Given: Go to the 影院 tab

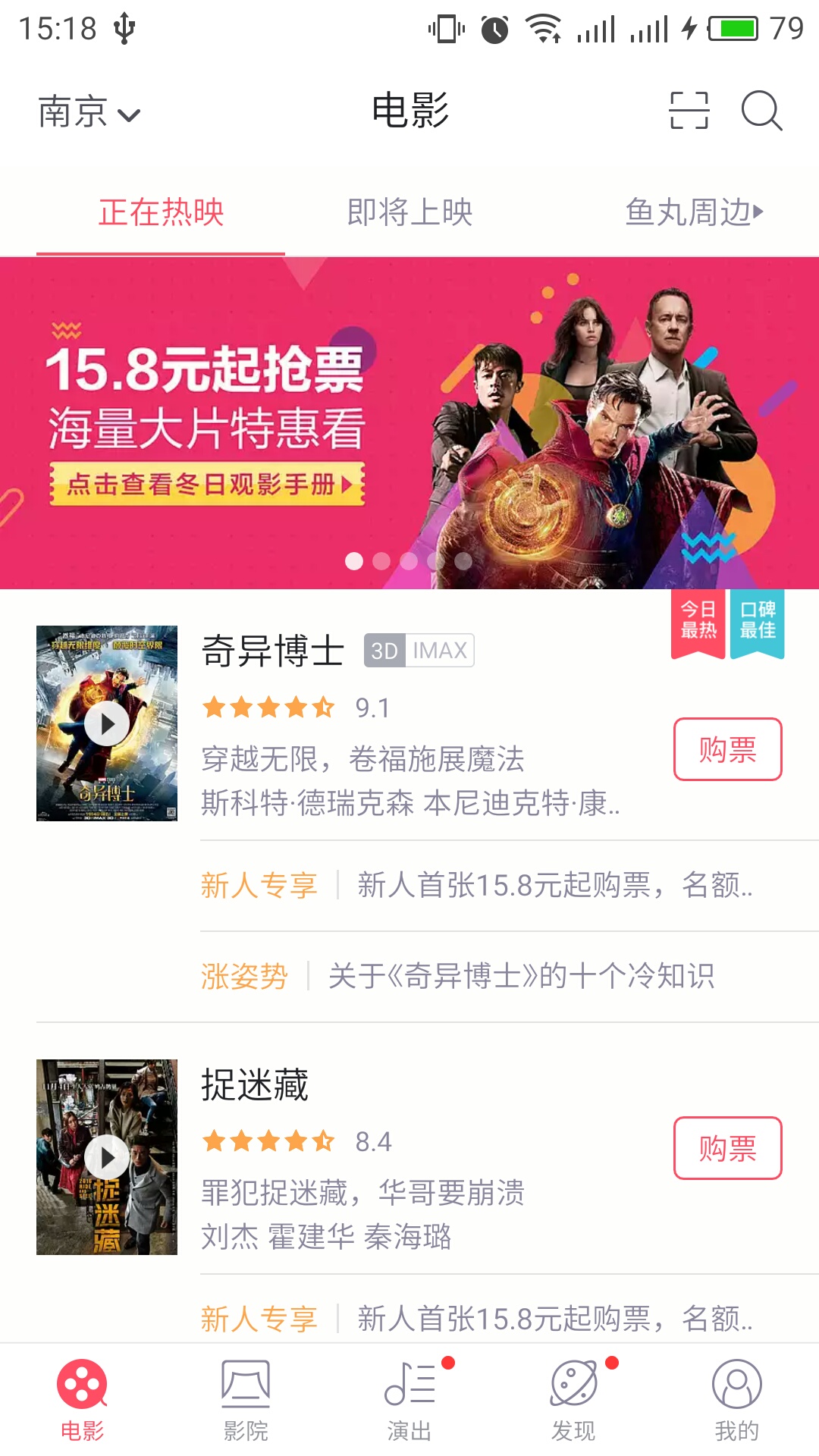Looking at the screenshot, I should click(246, 1400).
